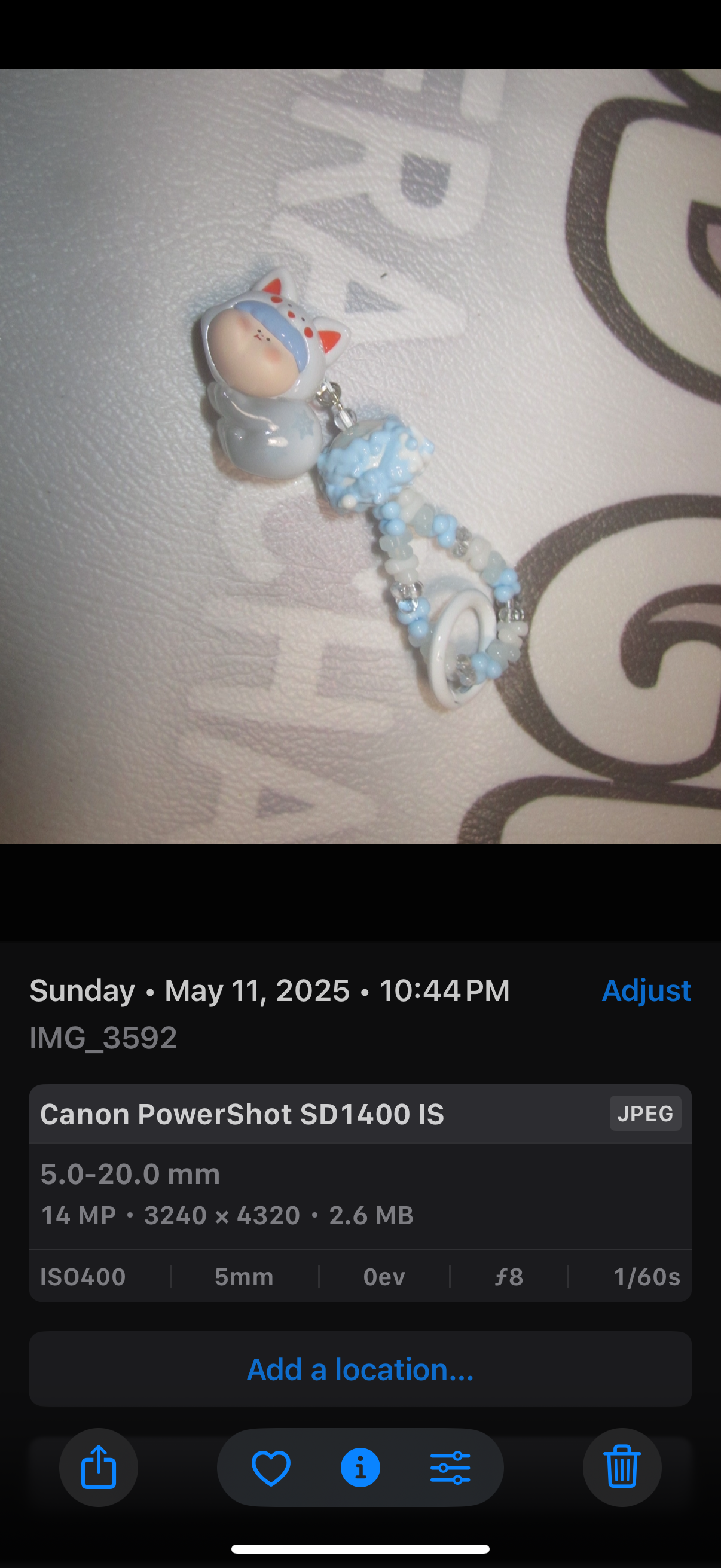This screenshot has width=721, height=1568.
Task: Favorite the photo with the heart icon
Action: click(x=271, y=1468)
